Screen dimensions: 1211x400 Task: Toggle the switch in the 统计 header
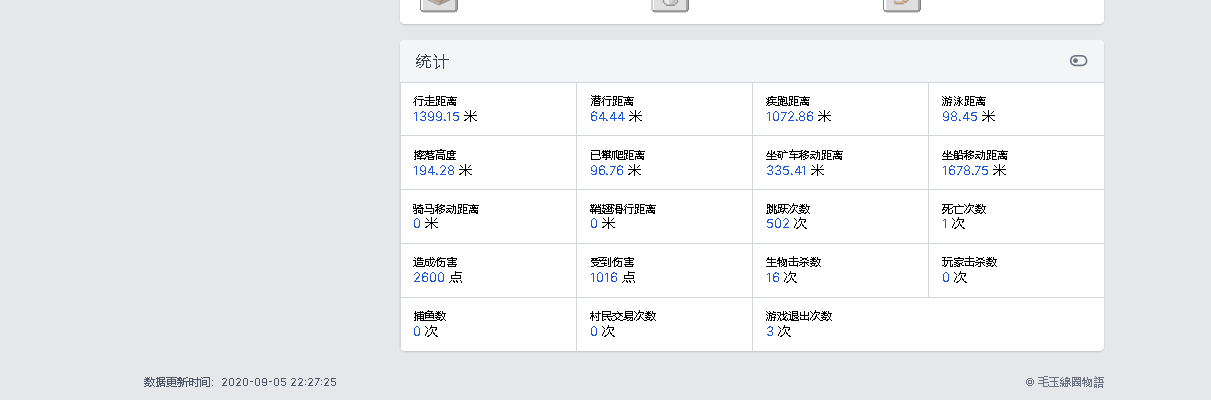(x=1078, y=61)
